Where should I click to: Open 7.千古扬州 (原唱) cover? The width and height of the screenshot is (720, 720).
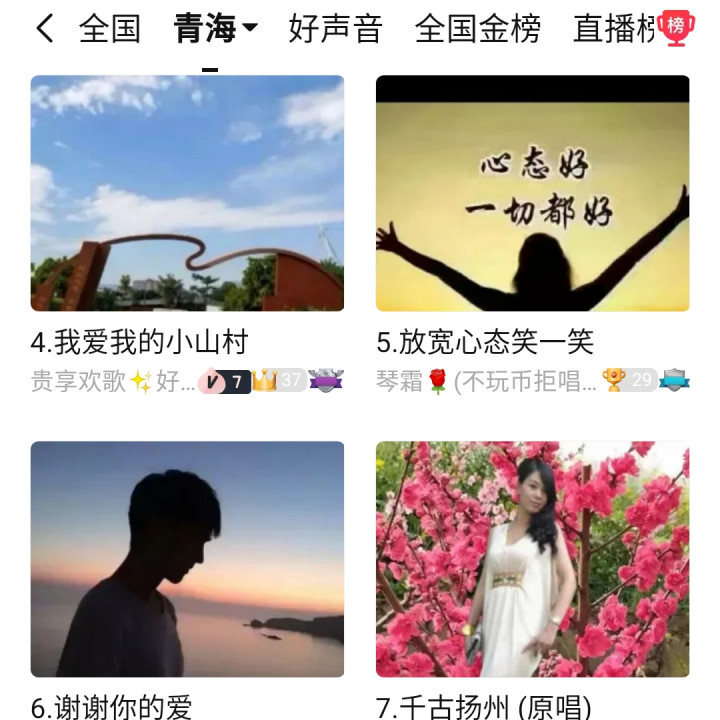(533, 559)
